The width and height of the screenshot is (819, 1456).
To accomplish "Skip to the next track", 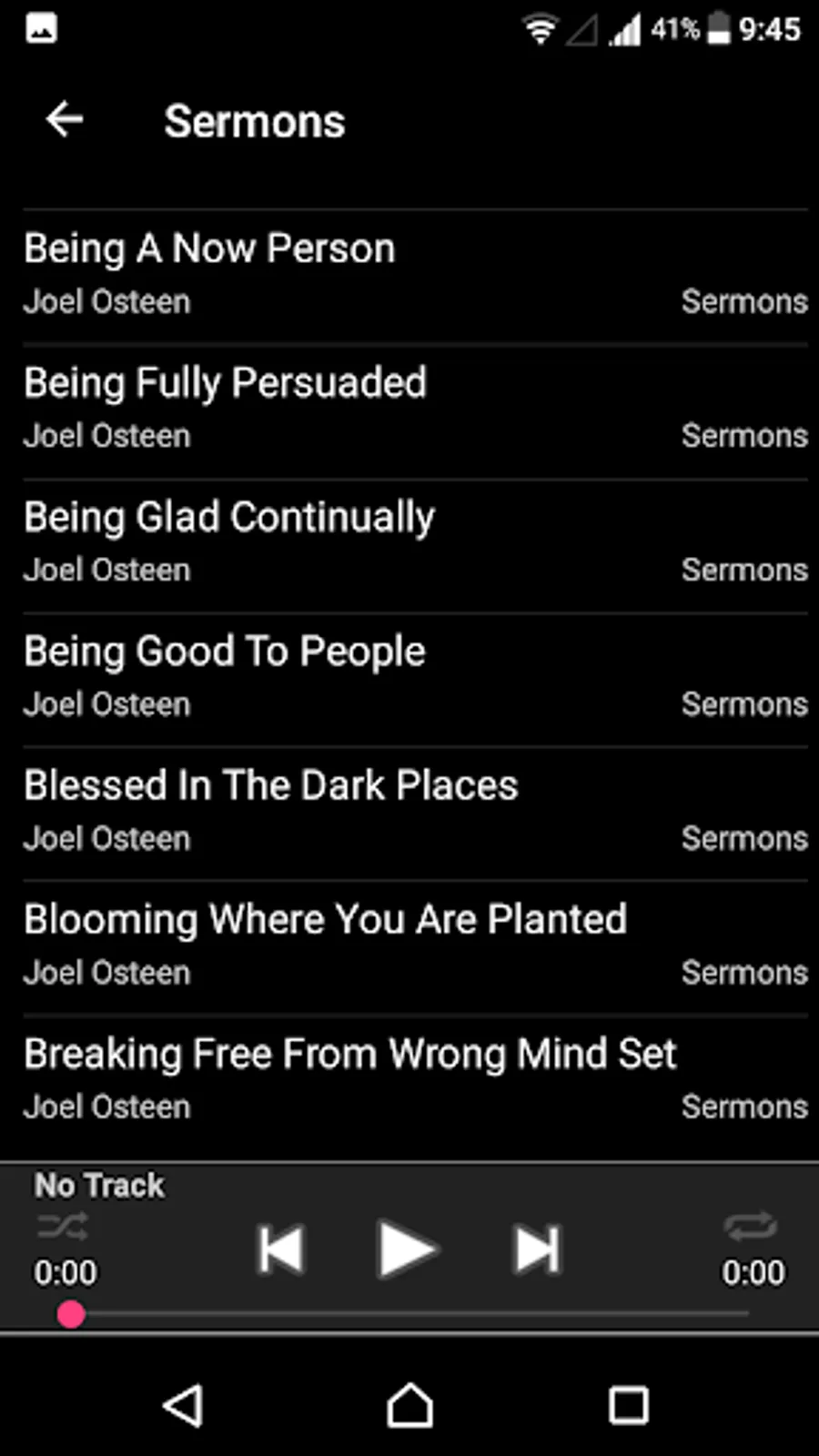I will [537, 1249].
